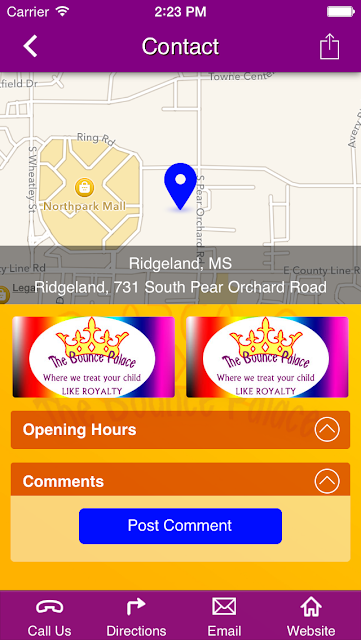Tap the Post Comment button

tap(180, 526)
